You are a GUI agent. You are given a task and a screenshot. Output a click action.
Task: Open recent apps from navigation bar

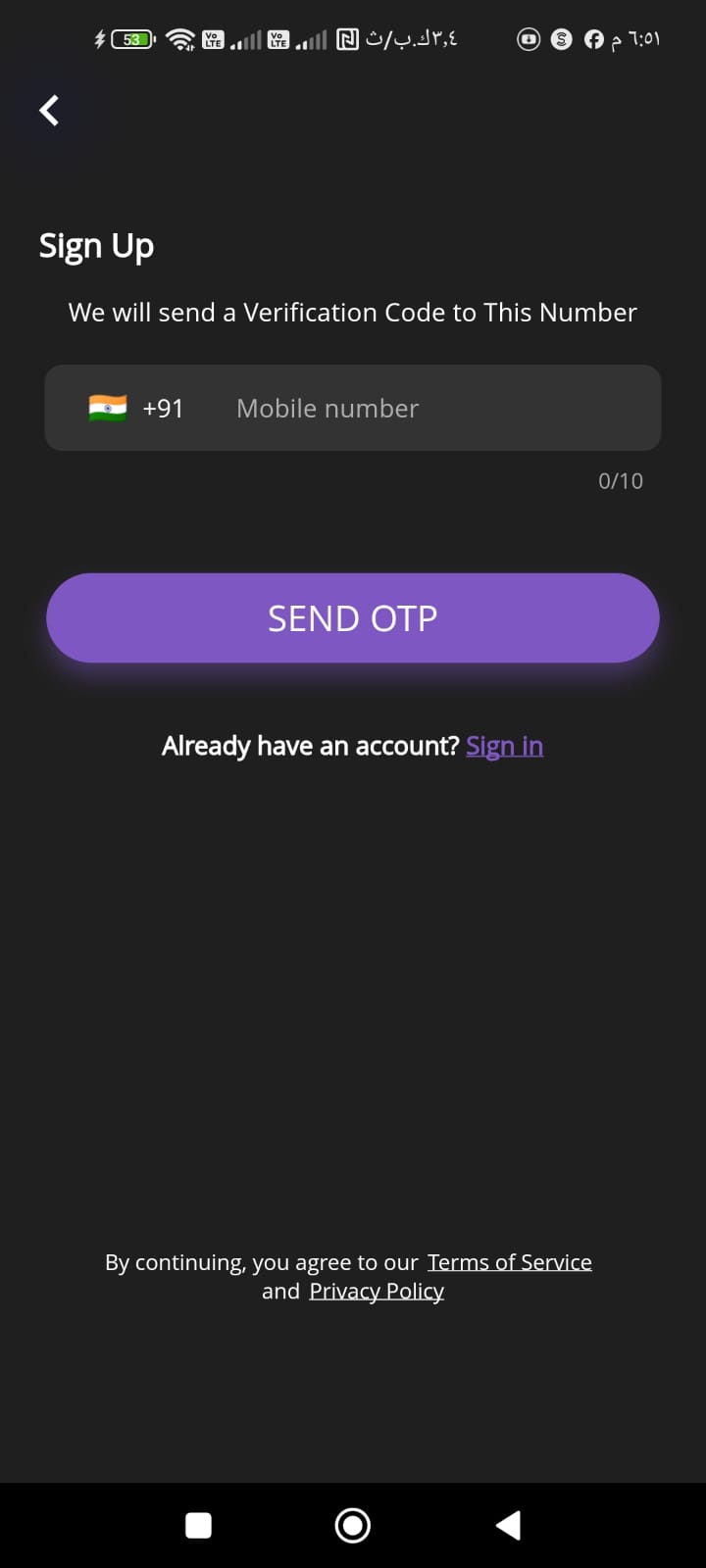click(x=199, y=1525)
